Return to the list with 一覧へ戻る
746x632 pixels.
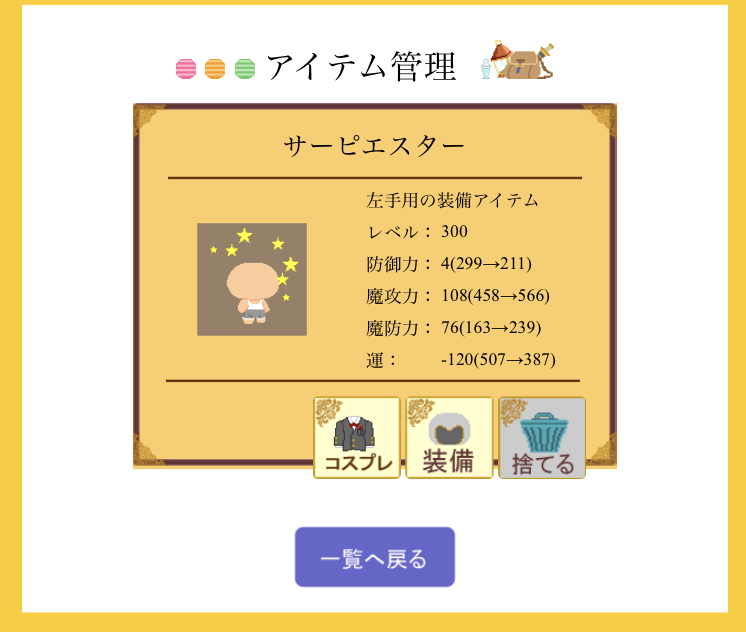[x=374, y=557]
